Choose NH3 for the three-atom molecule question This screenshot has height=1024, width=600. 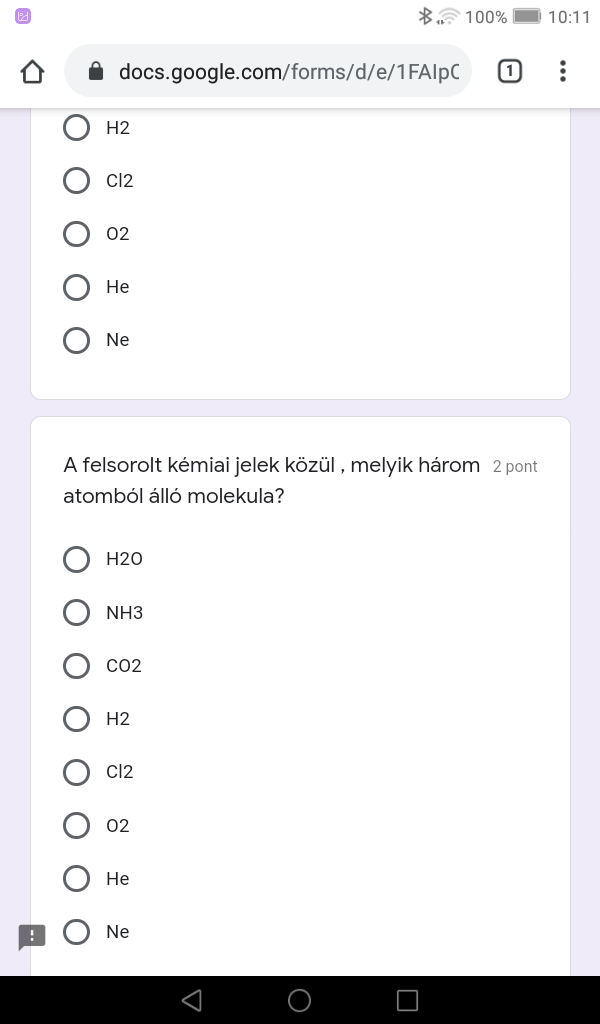[x=77, y=612]
